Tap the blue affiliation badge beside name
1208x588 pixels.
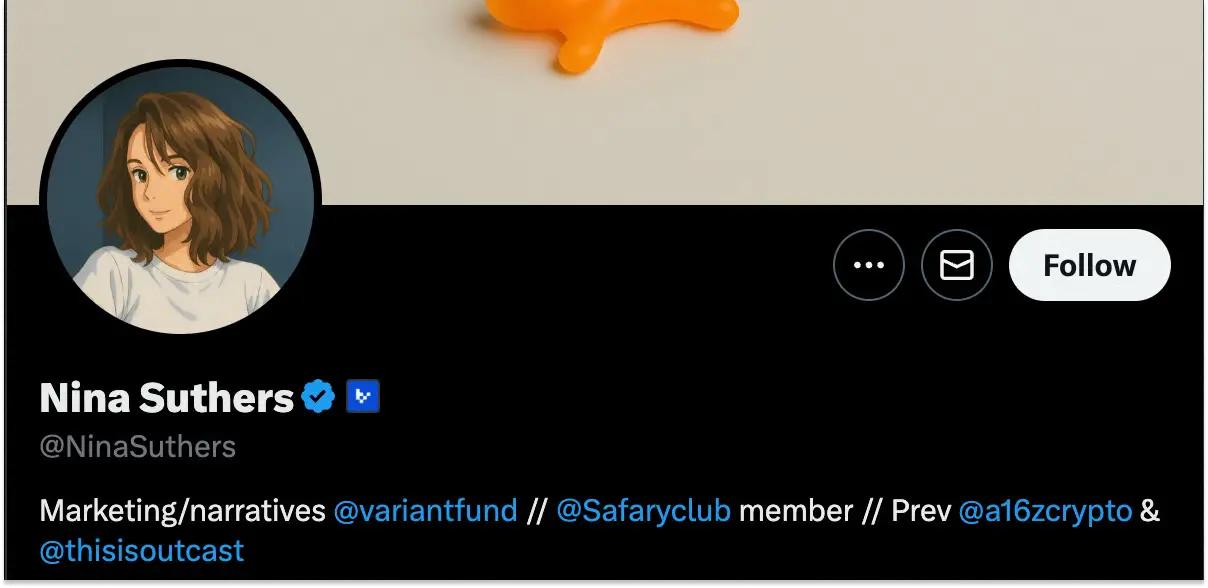click(x=363, y=397)
